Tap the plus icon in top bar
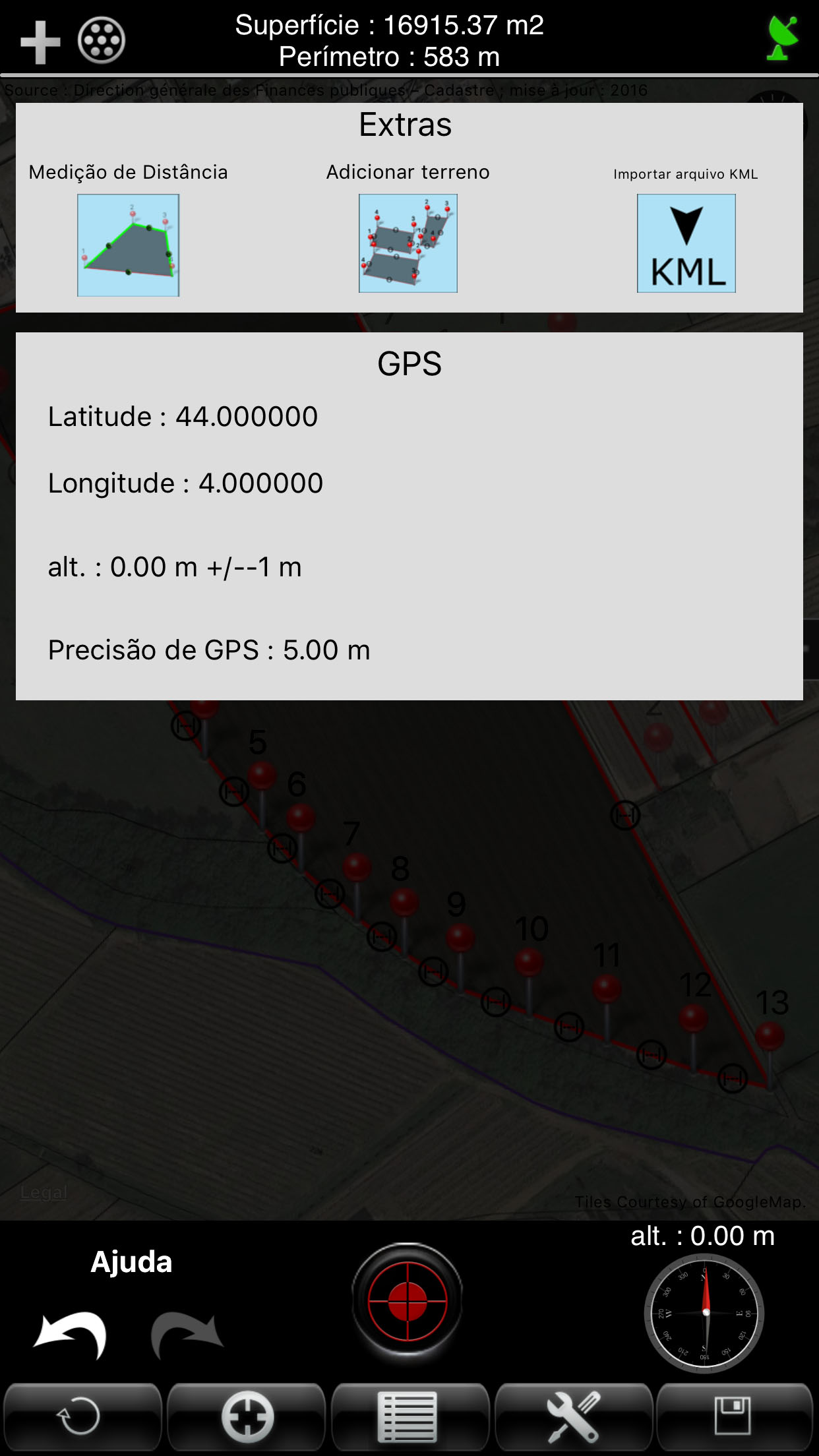This screenshot has width=819, height=1456. (40, 42)
